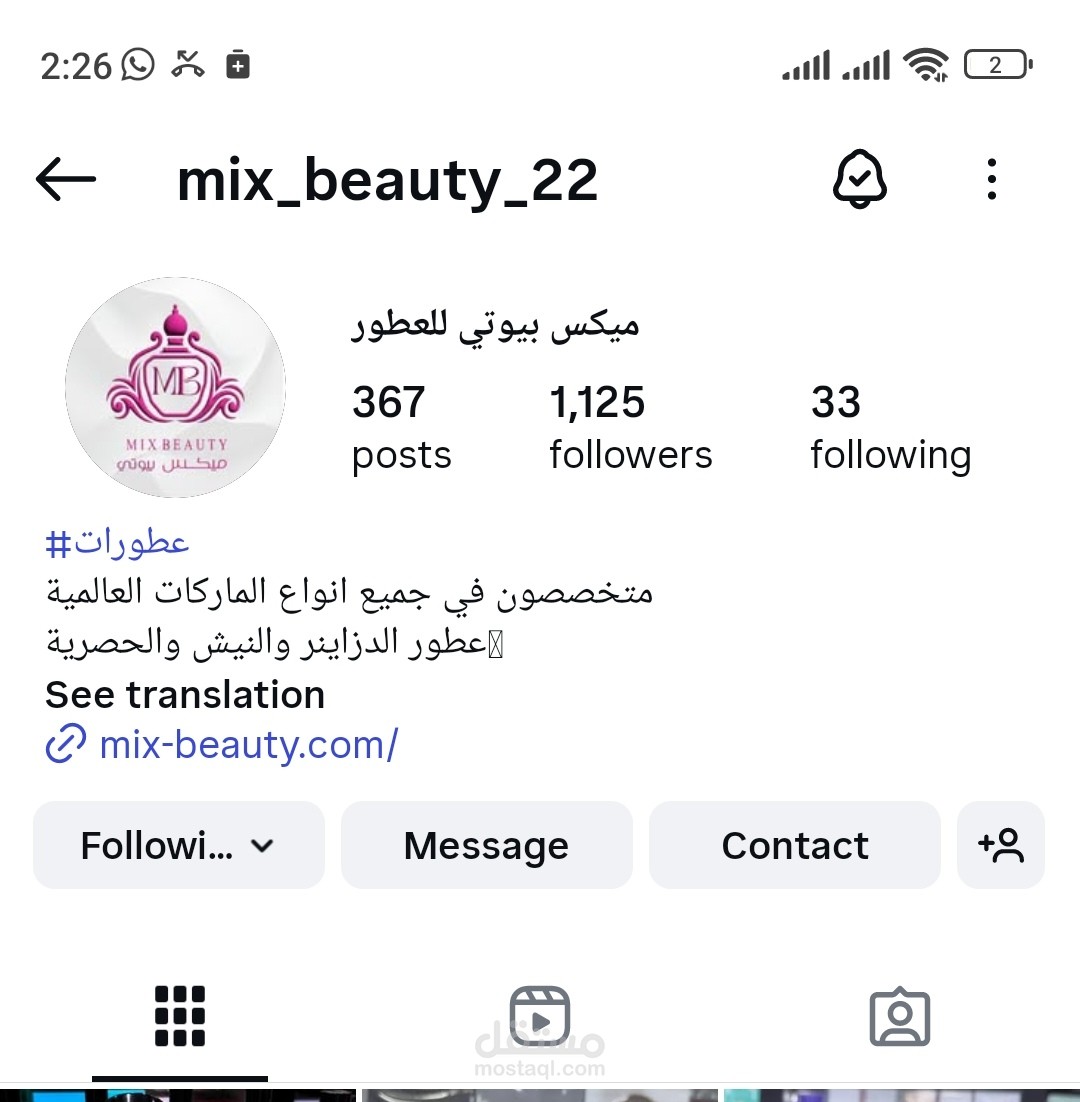Viewport: 1080px width, 1102px height.
Task: Message this profile
Action: (487, 846)
